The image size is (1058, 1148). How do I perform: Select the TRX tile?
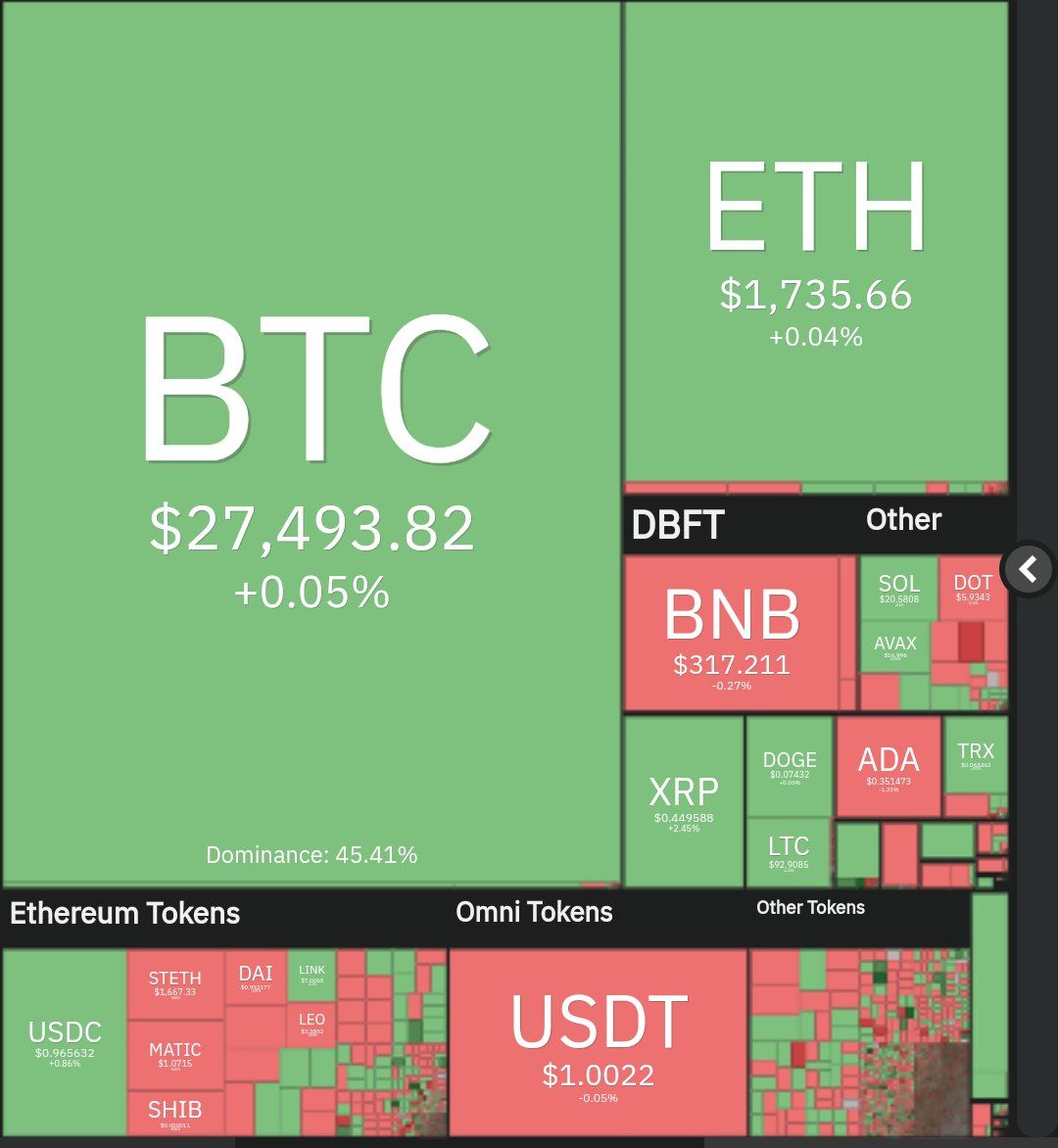point(976,756)
